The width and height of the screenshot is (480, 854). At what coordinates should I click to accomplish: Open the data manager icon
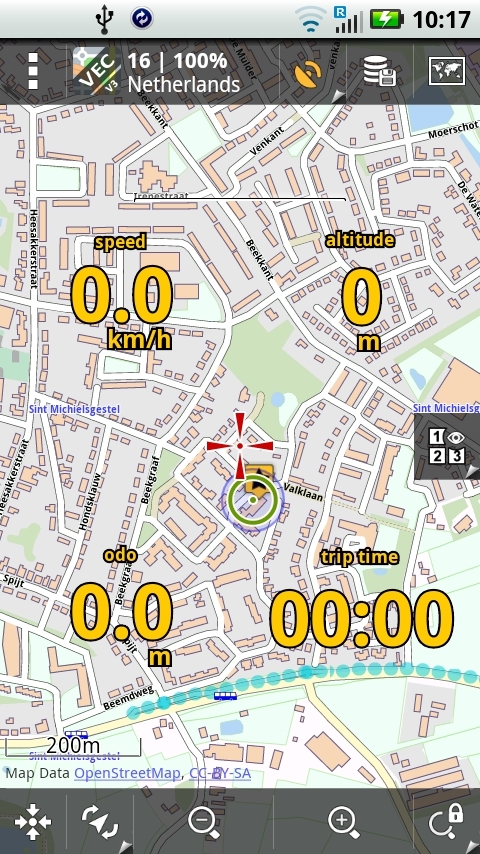pos(380,71)
